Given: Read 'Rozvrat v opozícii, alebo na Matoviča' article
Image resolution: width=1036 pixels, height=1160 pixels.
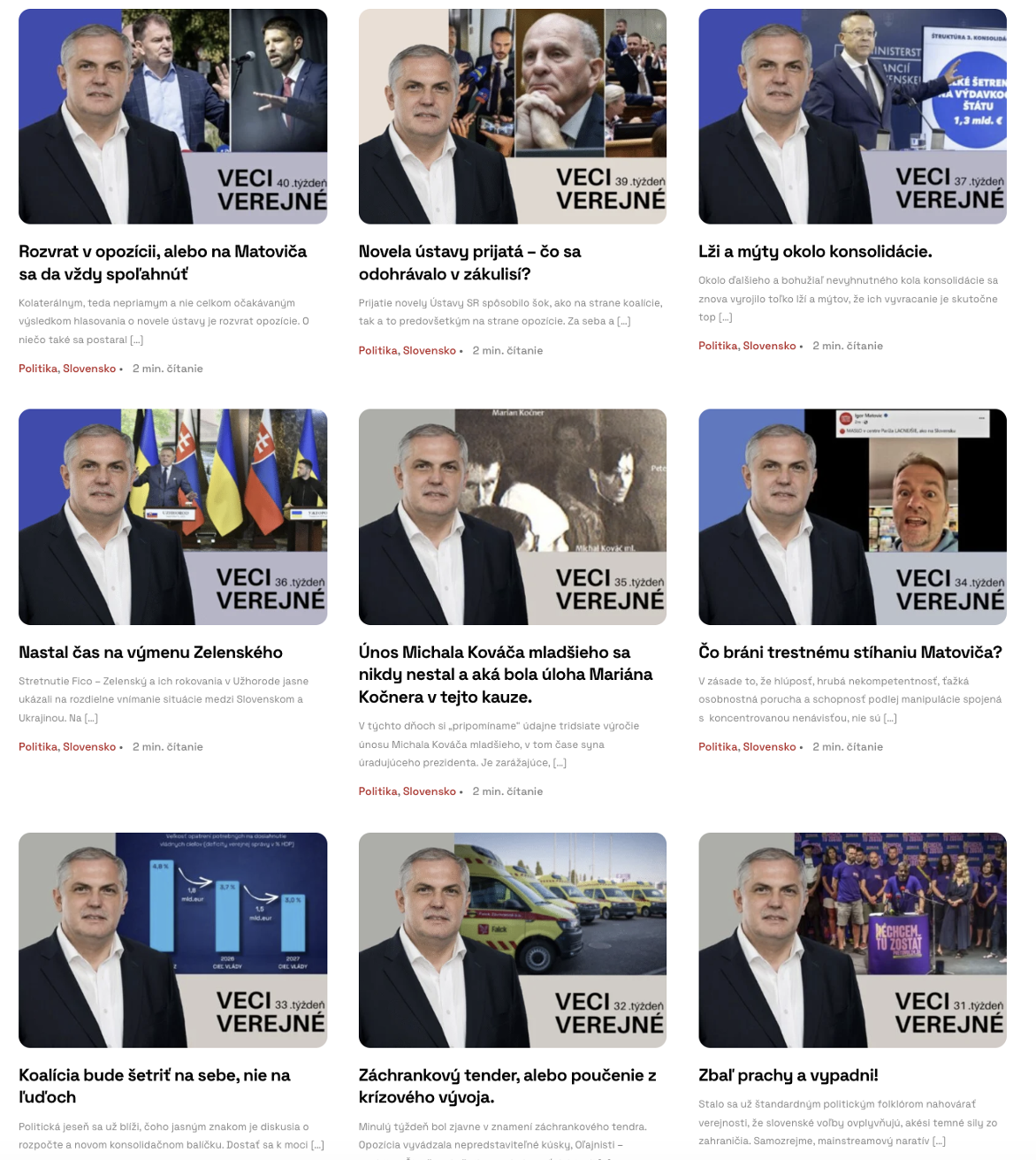Looking at the screenshot, I should (x=163, y=263).
